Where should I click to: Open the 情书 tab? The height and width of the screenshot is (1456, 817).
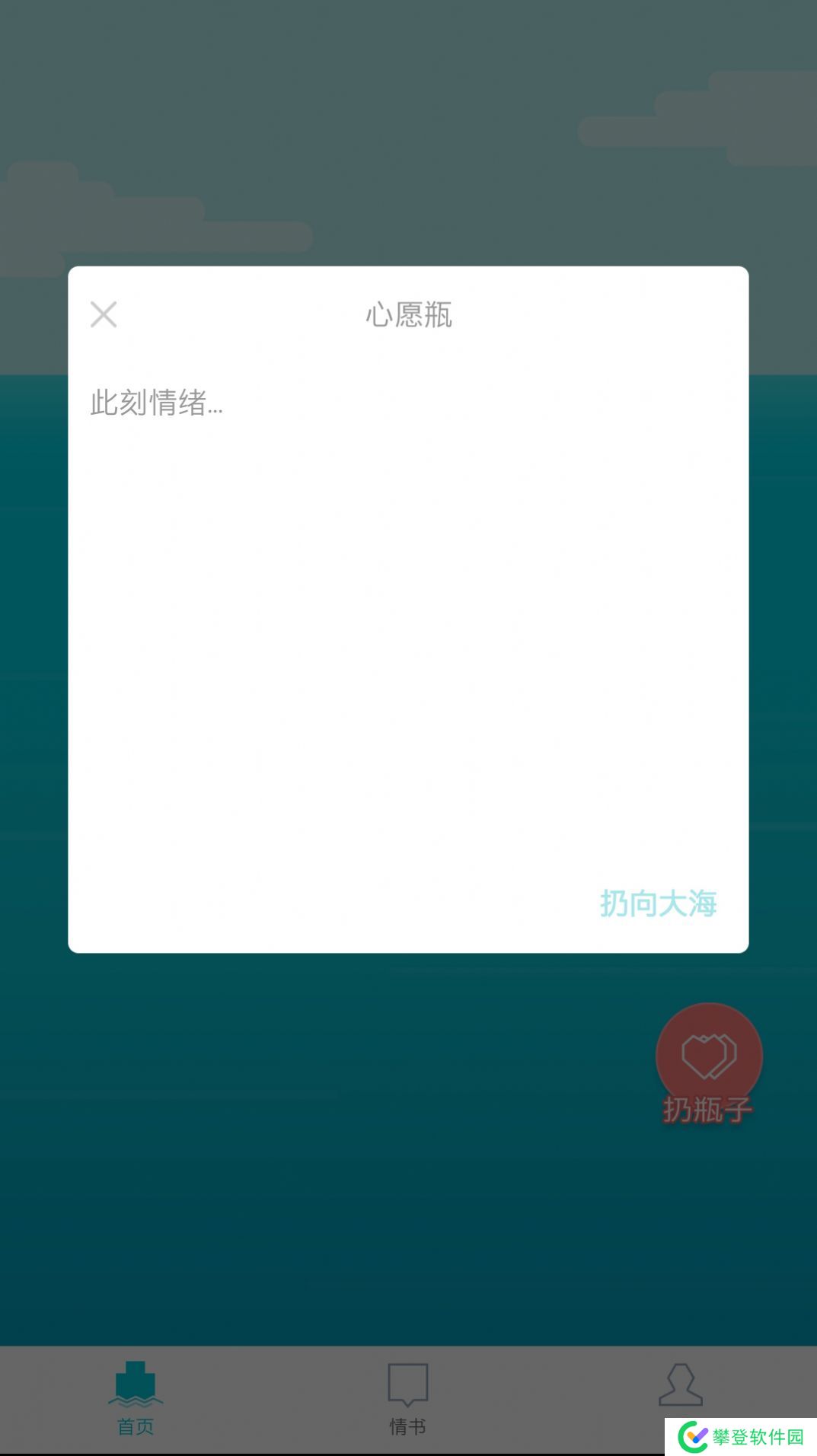click(407, 1398)
